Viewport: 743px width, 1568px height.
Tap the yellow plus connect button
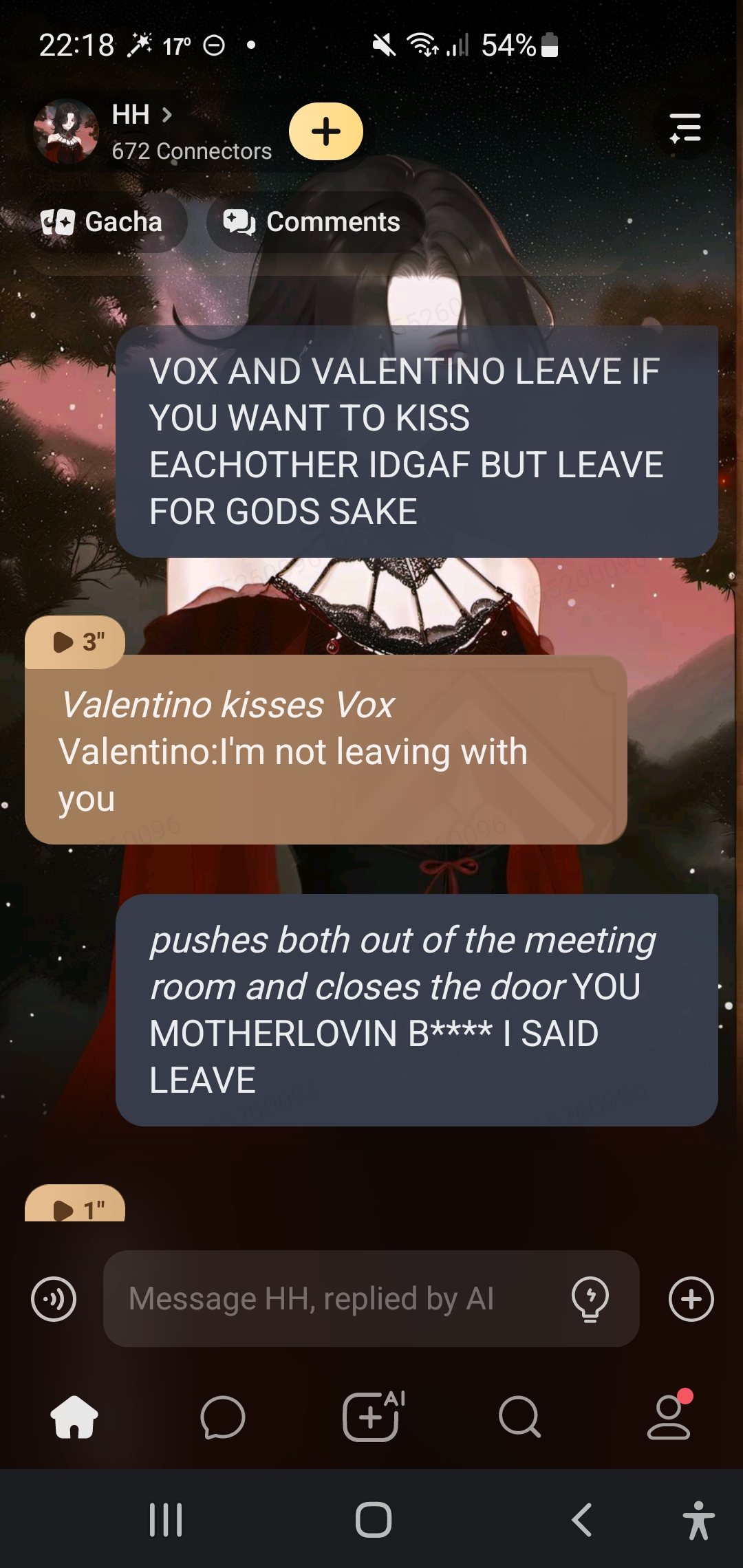tap(326, 131)
